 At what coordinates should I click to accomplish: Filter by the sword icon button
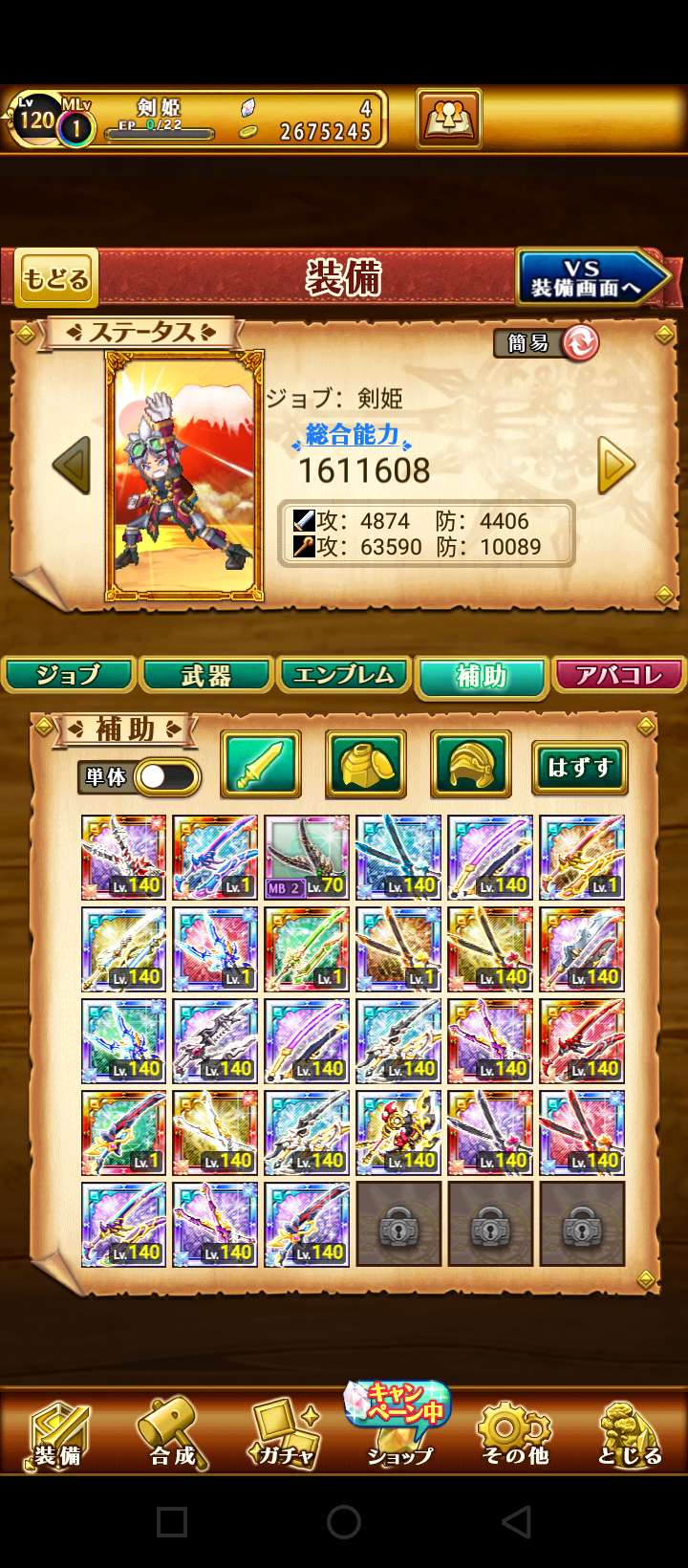[261, 765]
